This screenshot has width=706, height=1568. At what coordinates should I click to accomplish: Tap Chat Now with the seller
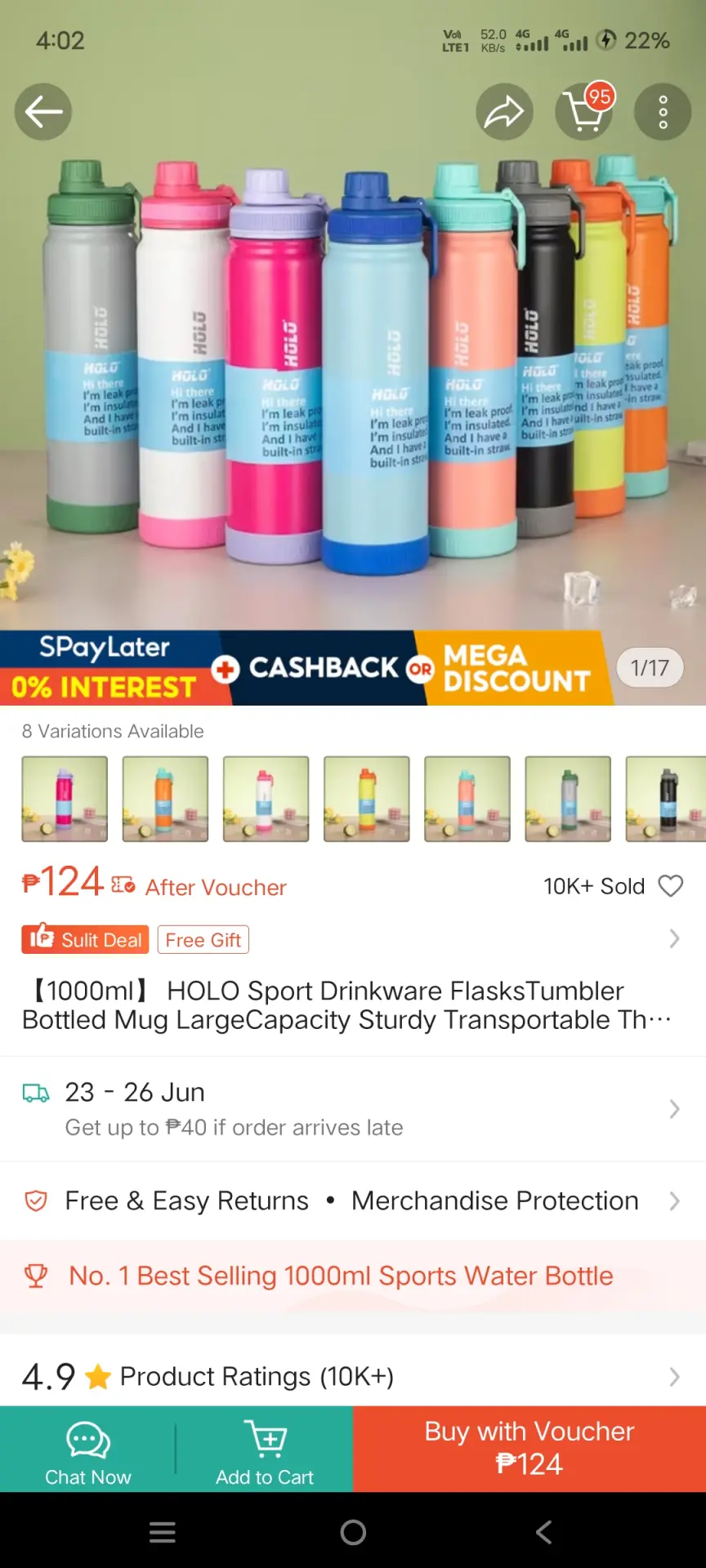click(x=87, y=1450)
